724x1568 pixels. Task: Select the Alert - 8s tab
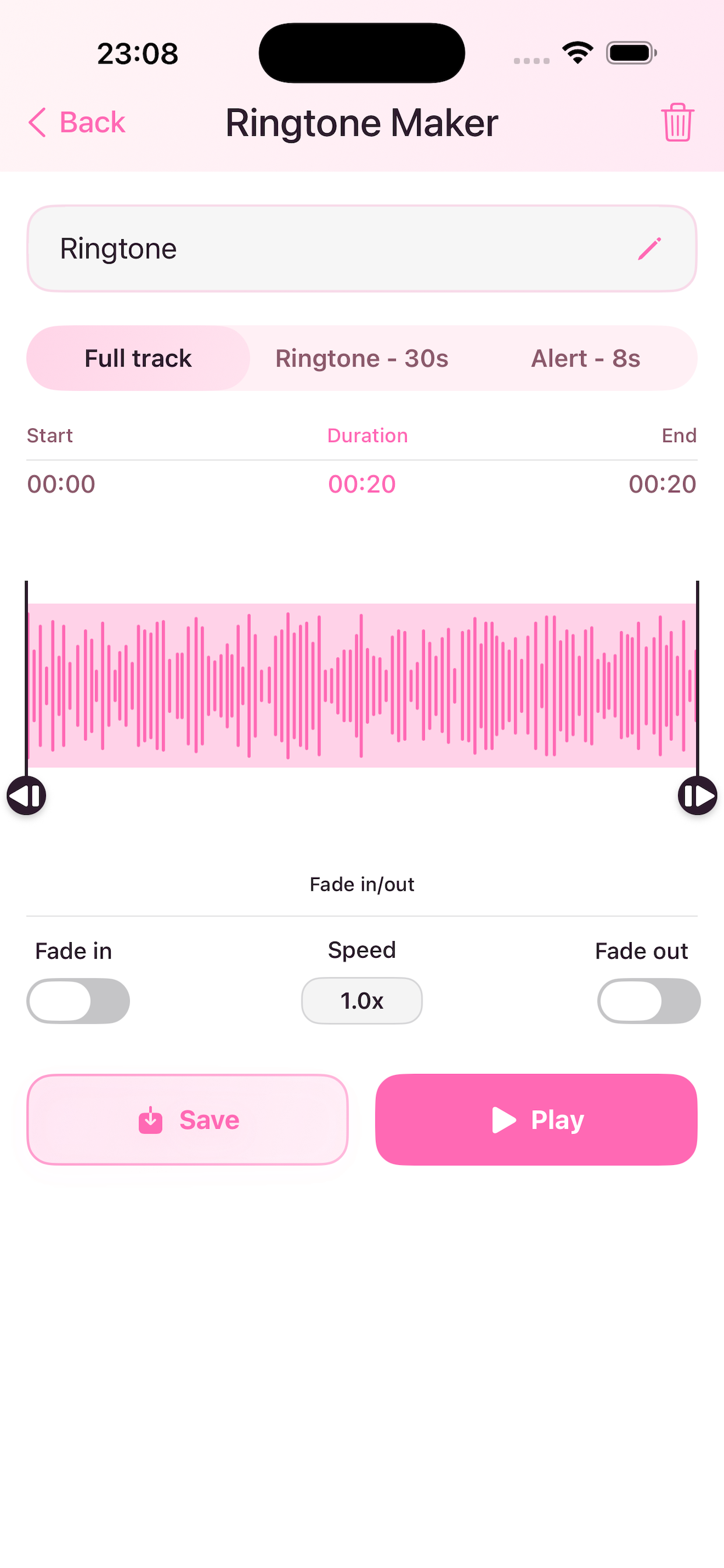(585, 358)
